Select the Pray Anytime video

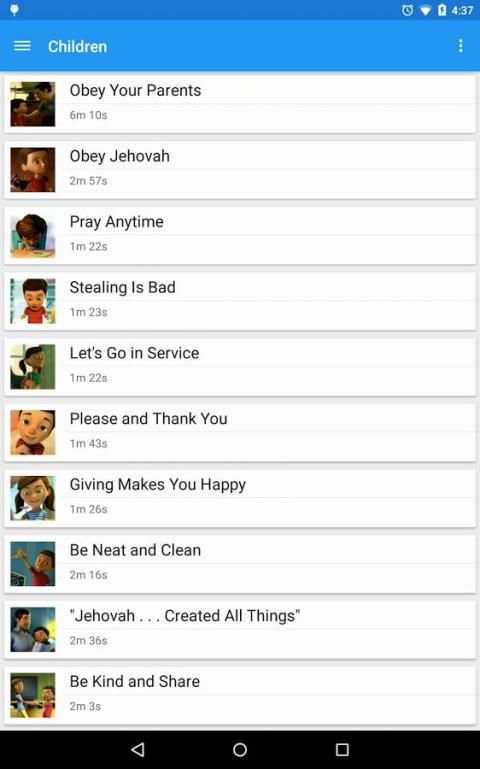(240, 235)
